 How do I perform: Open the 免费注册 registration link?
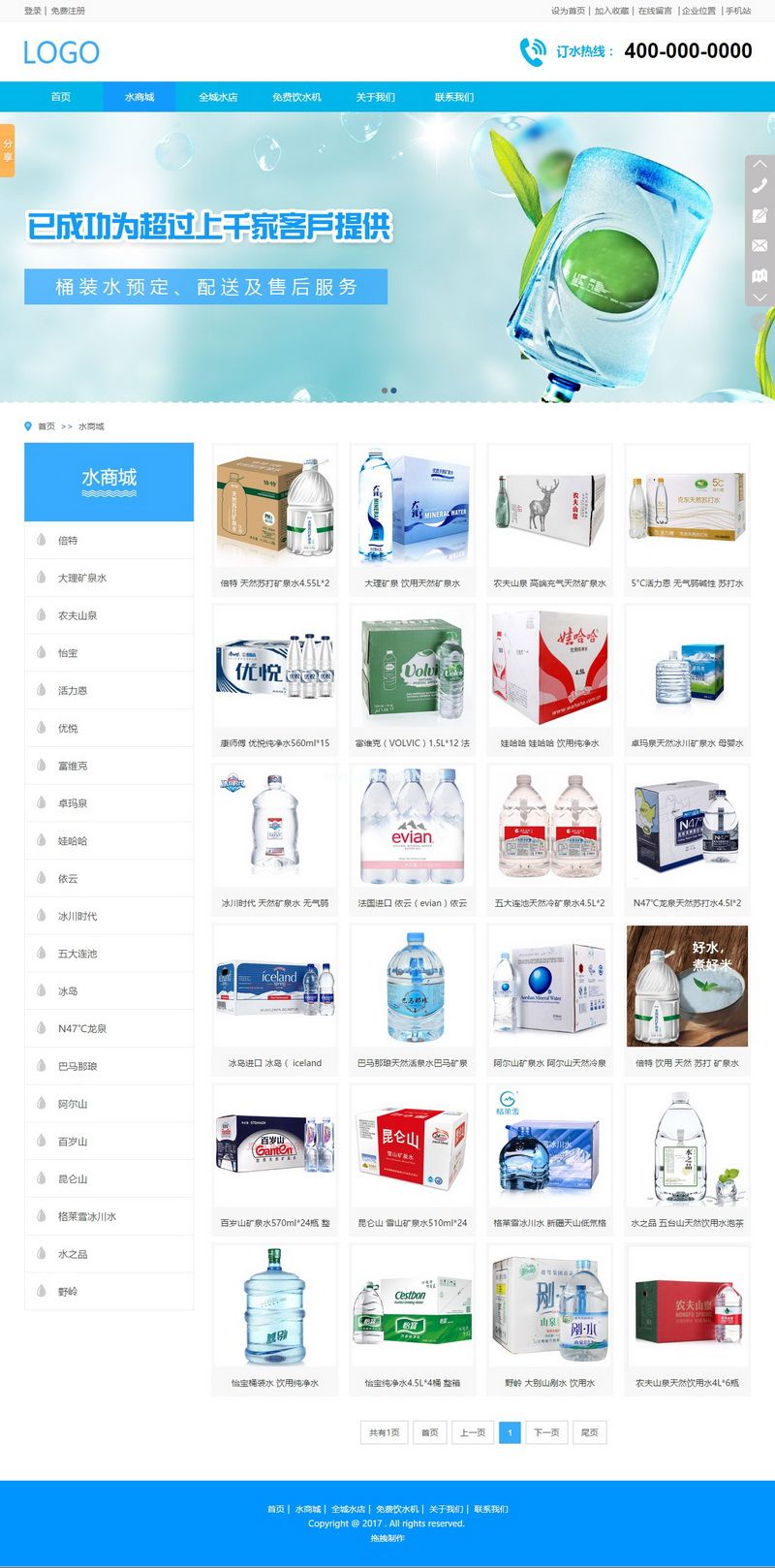(x=68, y=11)
